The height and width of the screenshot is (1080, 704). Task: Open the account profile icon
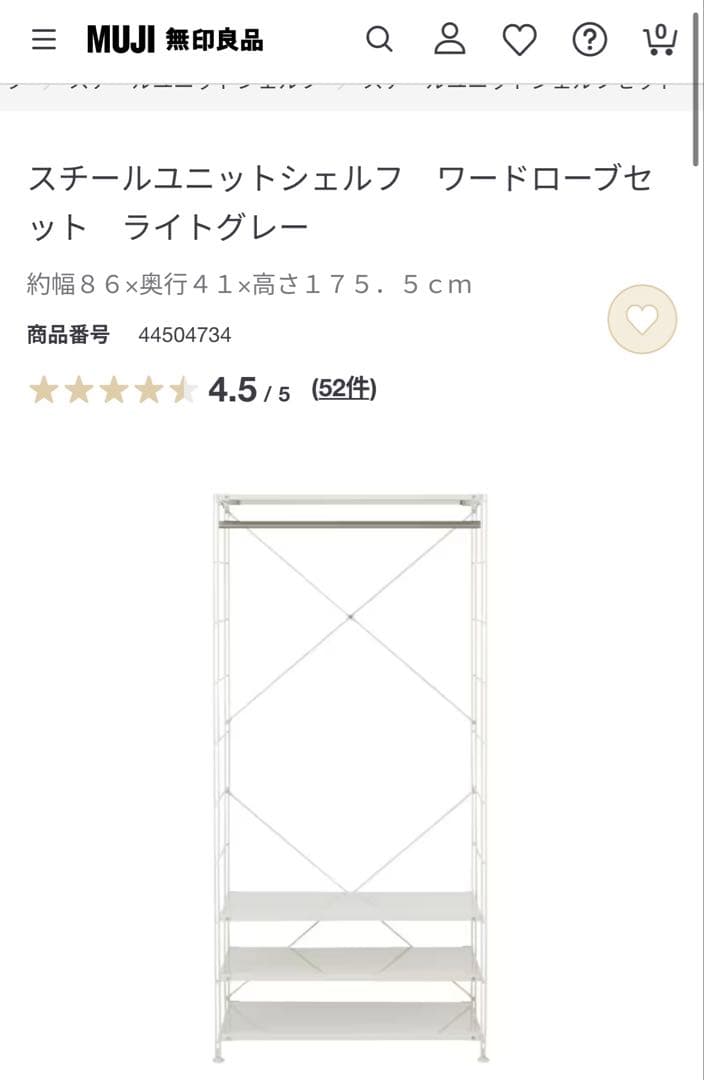coord(450,40)
